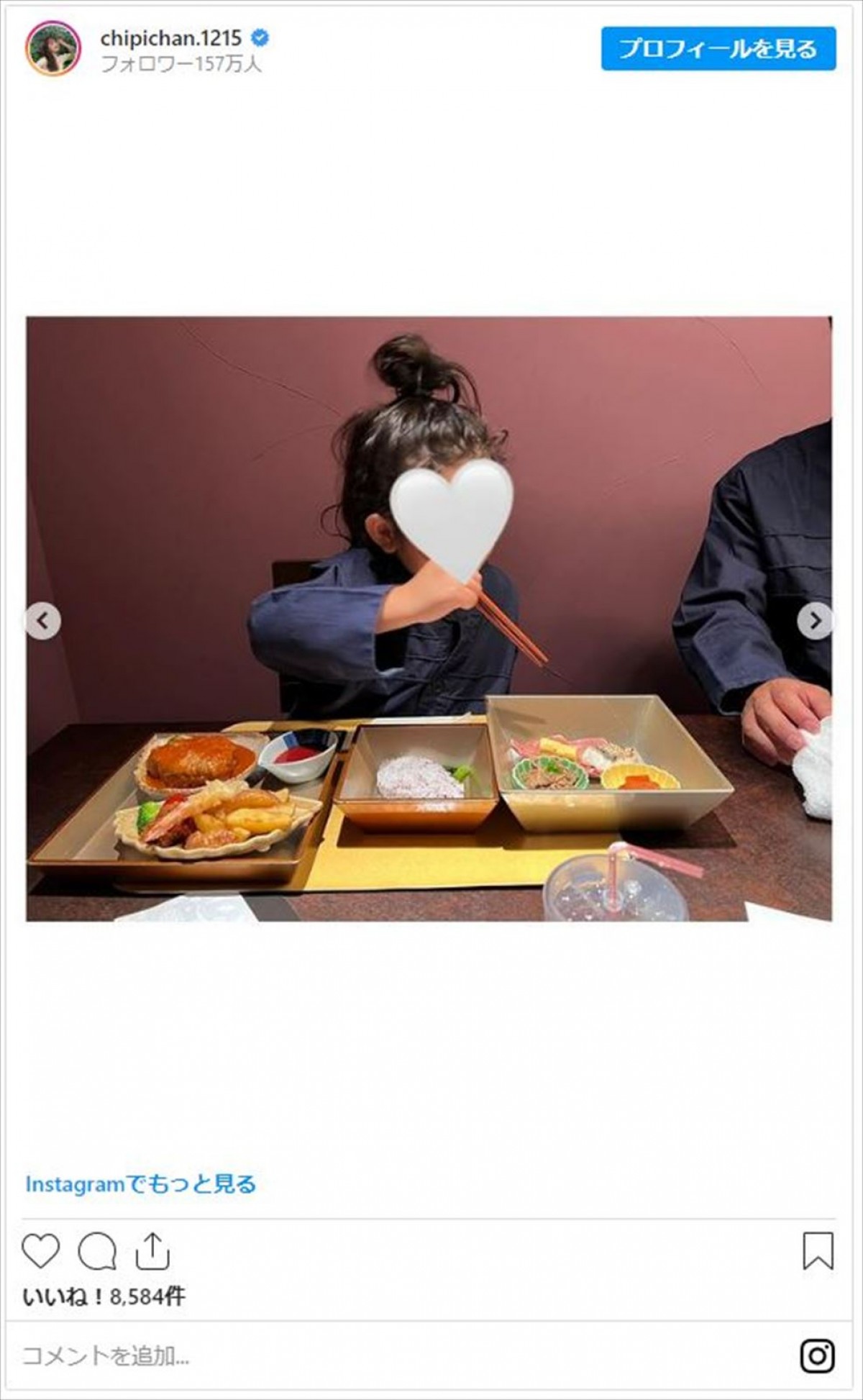Like this post with heart icon
The height and width of the screenshot is (1400, 863).
coord(40,1251)
